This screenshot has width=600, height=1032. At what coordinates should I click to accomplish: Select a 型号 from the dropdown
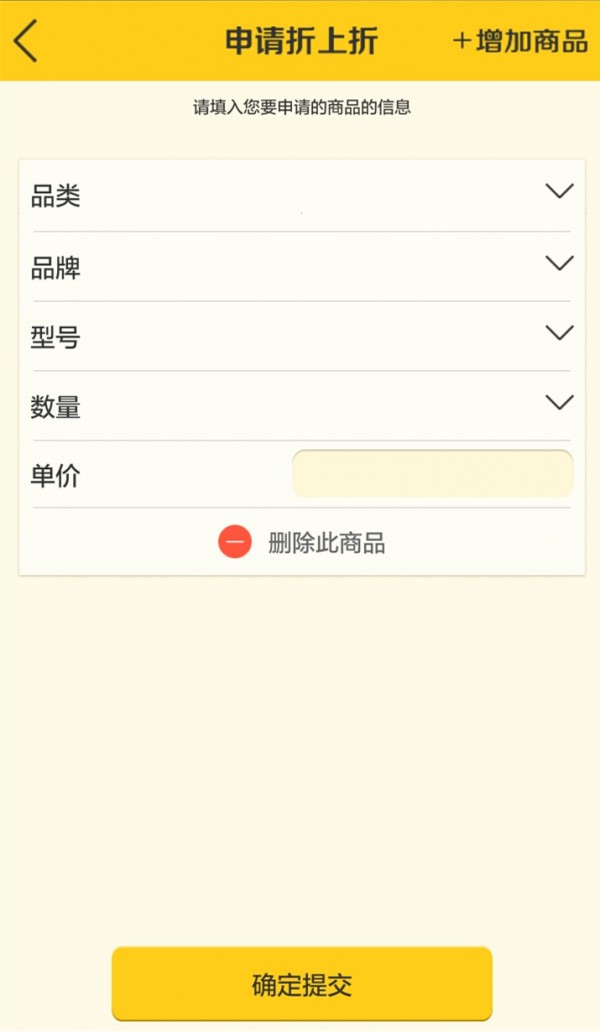302,337
